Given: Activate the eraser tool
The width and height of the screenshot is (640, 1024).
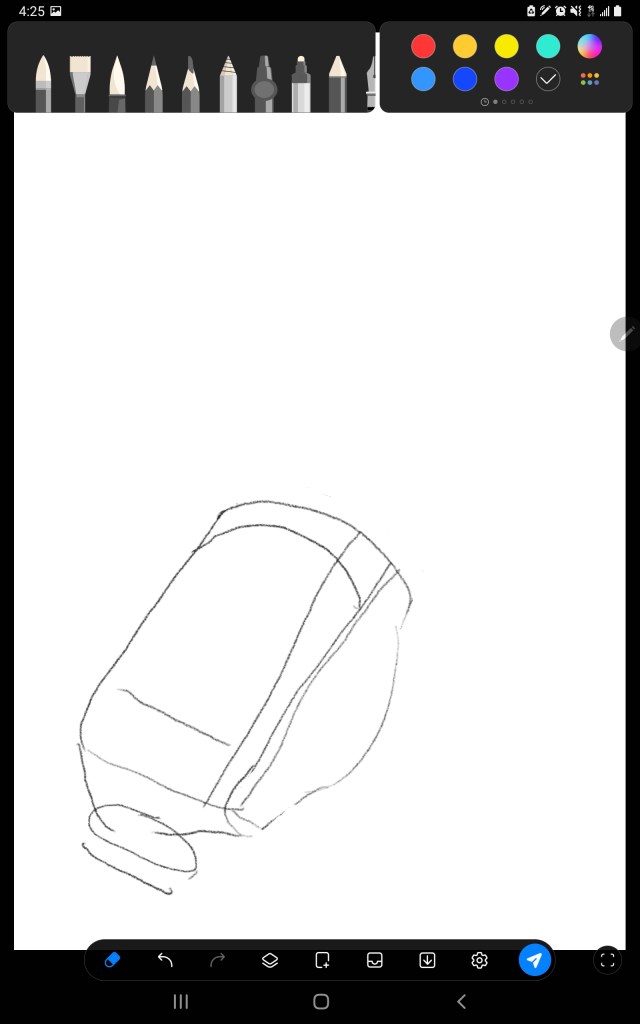Looking at the screenshot, I should click(112, 960).
